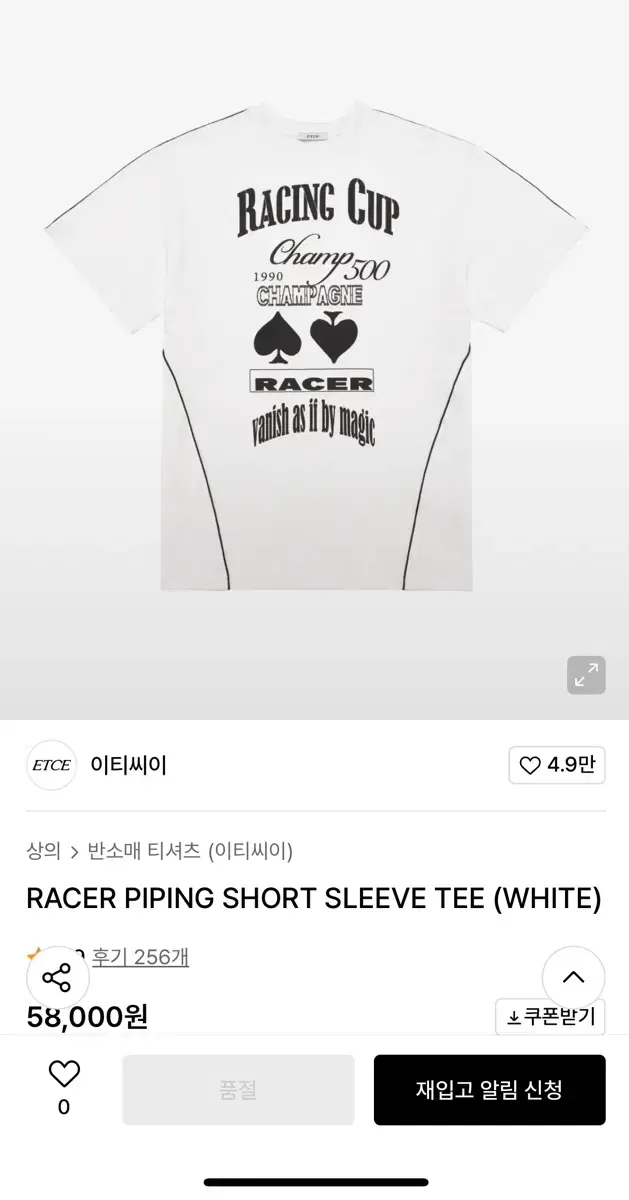The height and width of the screenshot is (1200, 629).
Task: Open 반소매 티셔츠 (이티씨이) category
Action: 190,851
